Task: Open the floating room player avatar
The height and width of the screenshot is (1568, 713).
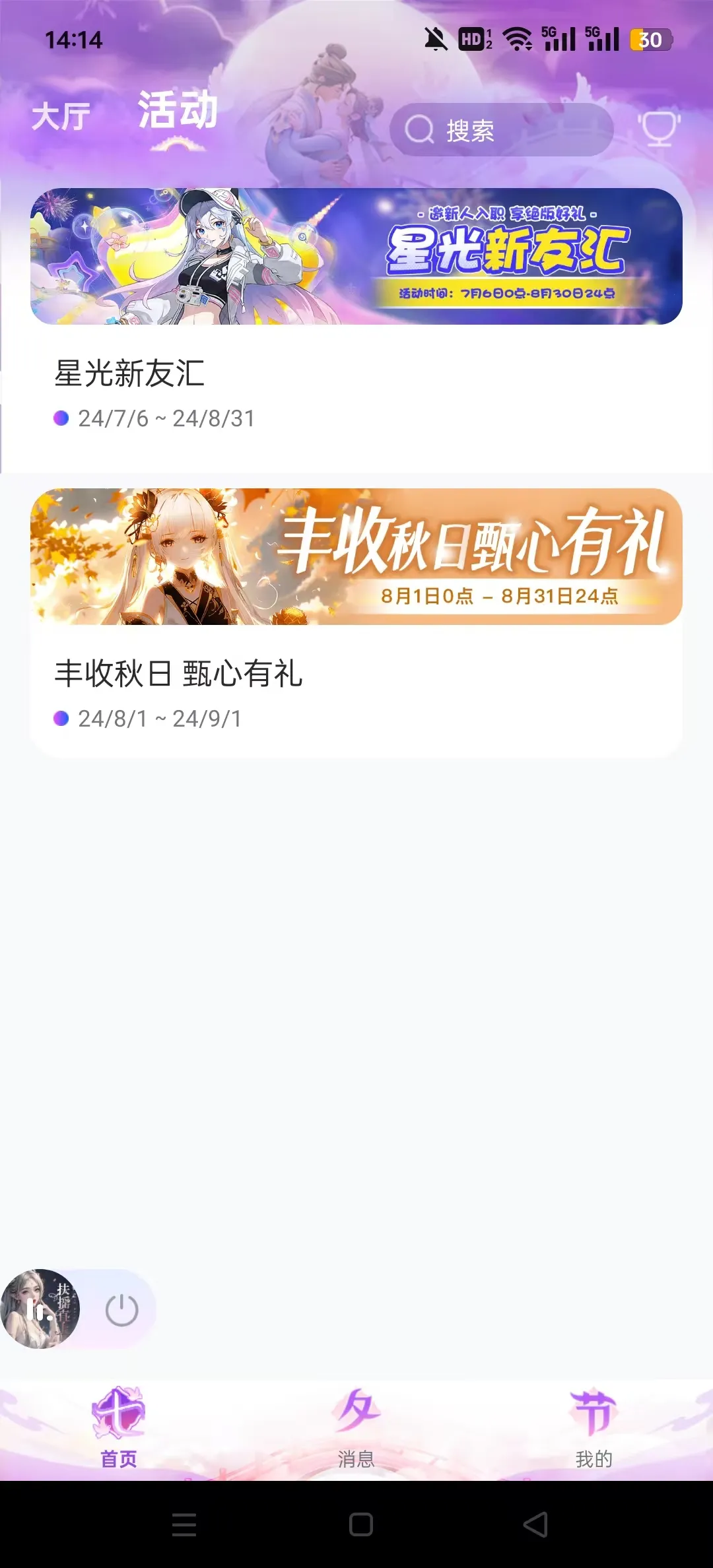Action: 41,1309
